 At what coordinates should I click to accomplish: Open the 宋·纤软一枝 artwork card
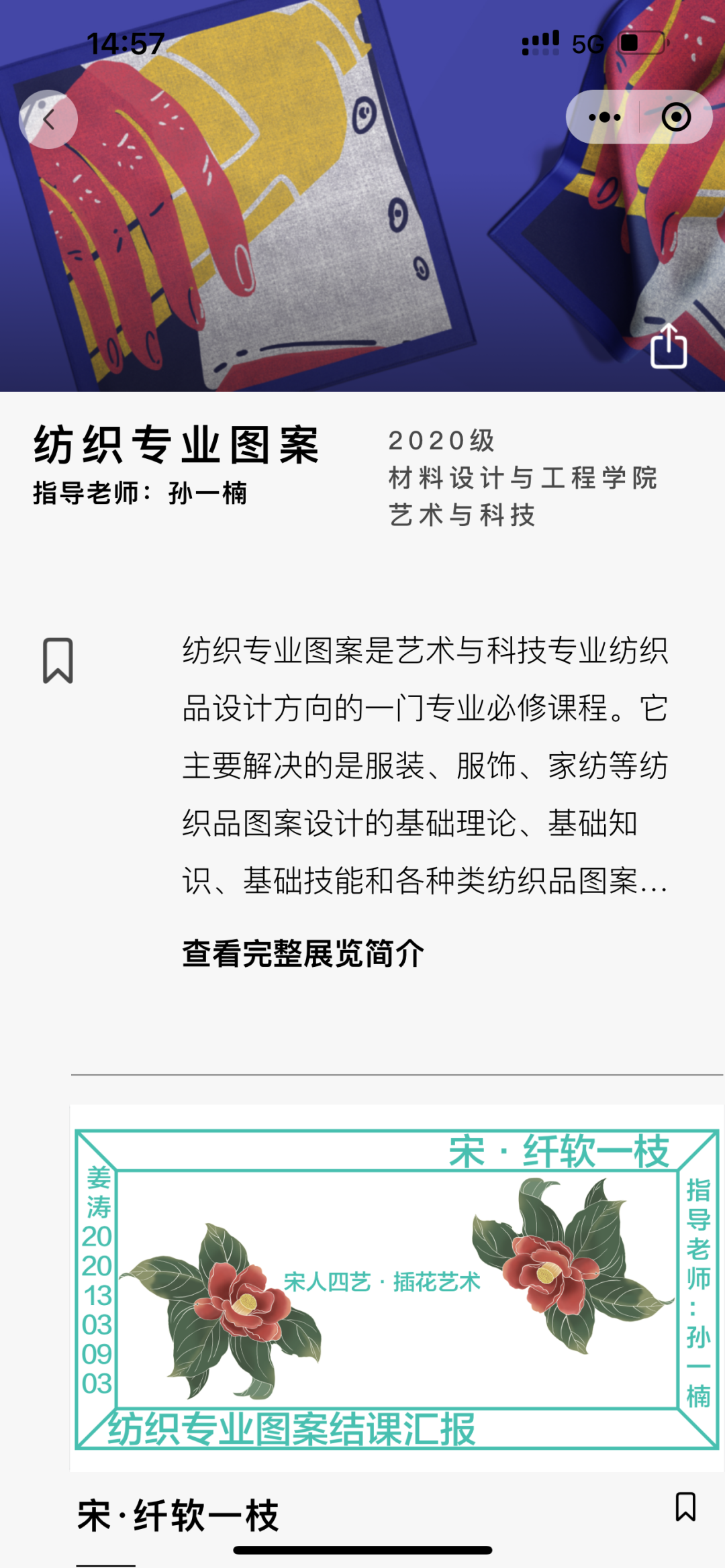[396, 1288]
